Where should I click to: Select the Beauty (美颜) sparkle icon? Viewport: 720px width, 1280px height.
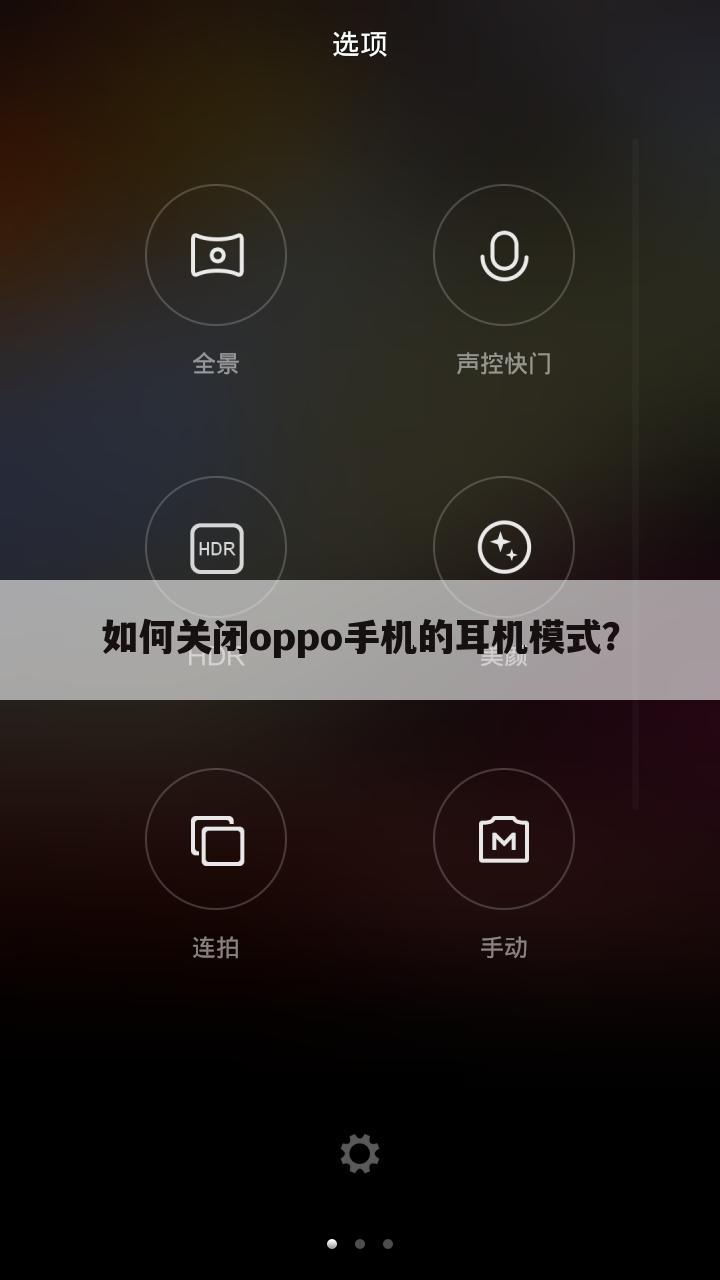[504, 548]
